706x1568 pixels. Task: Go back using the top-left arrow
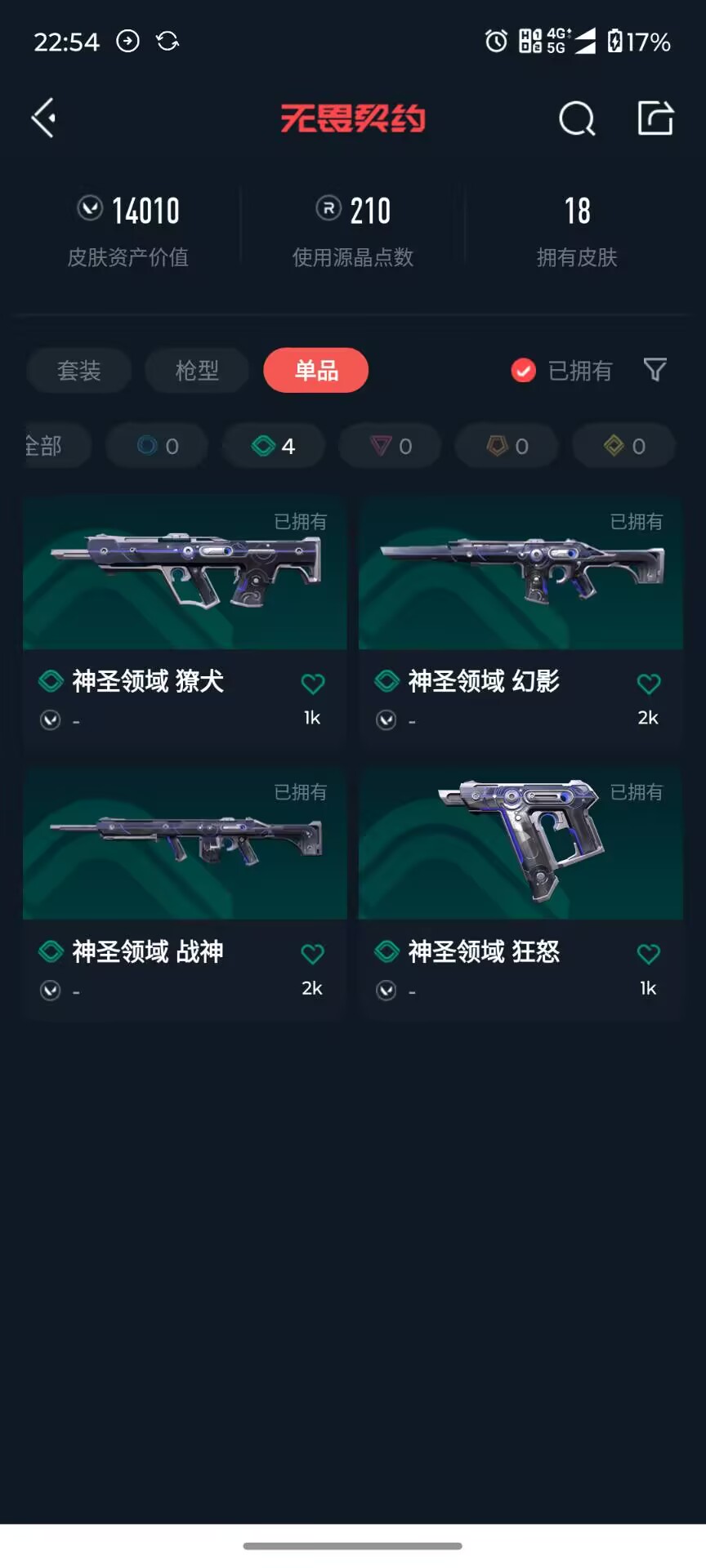43,118
